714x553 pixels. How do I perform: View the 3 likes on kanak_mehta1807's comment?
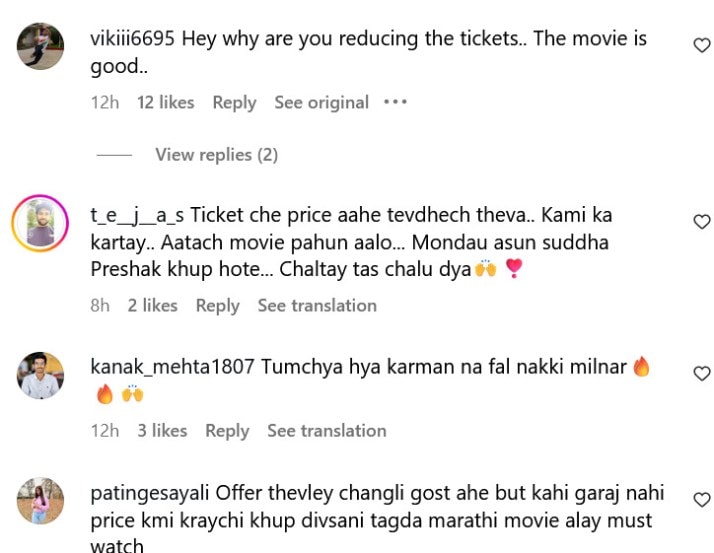(162, 430)
